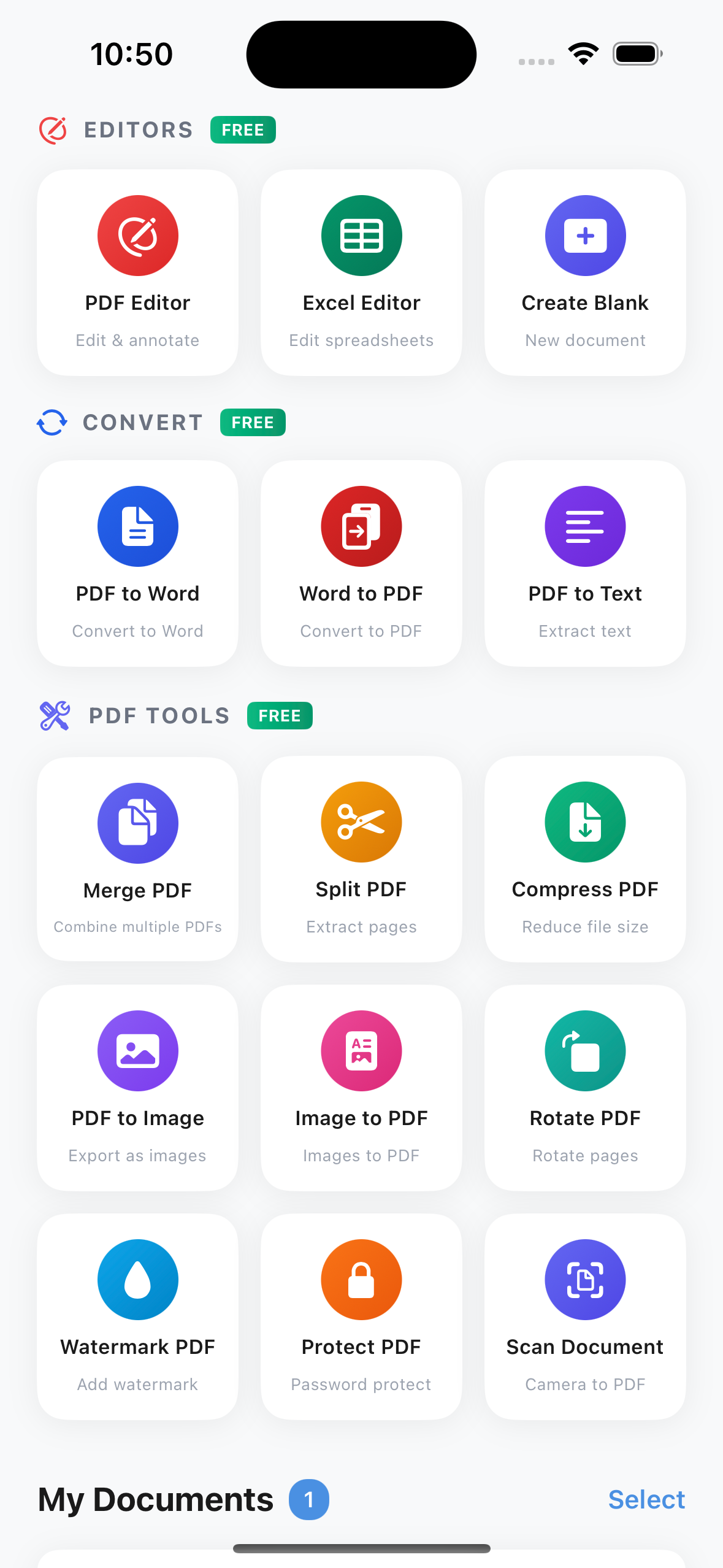
Task: Add a watermark with Watermark PDF
Action: tap(137, 1316)
